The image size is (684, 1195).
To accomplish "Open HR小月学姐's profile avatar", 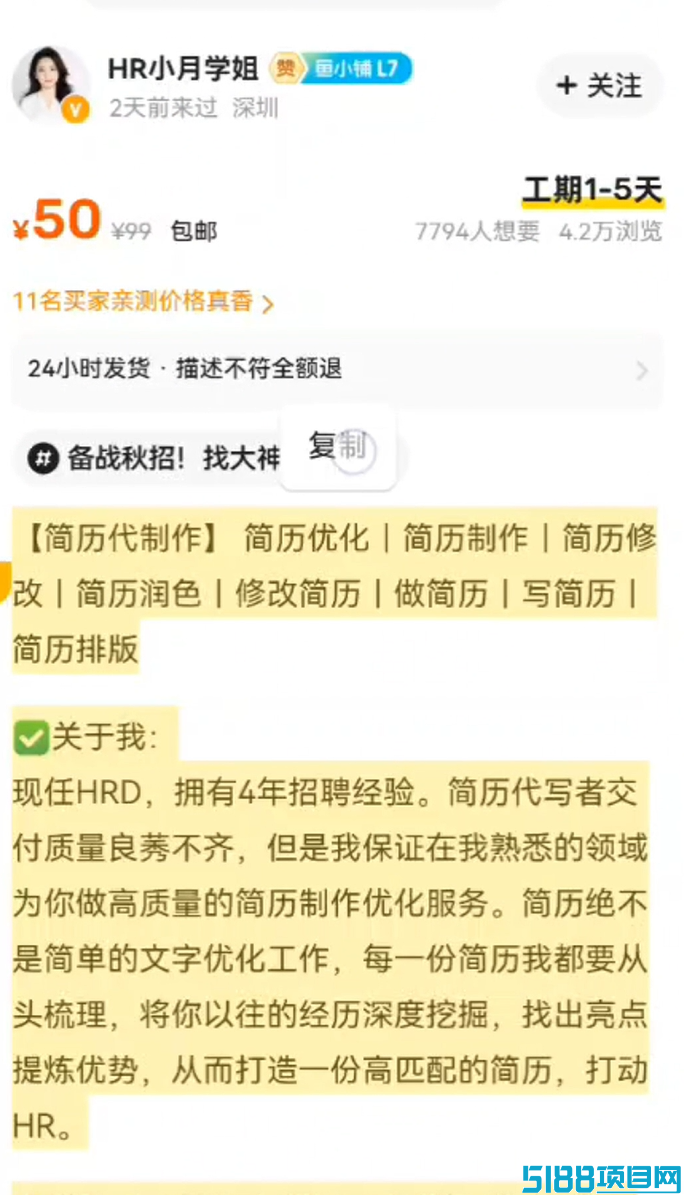I will [50, 84].
